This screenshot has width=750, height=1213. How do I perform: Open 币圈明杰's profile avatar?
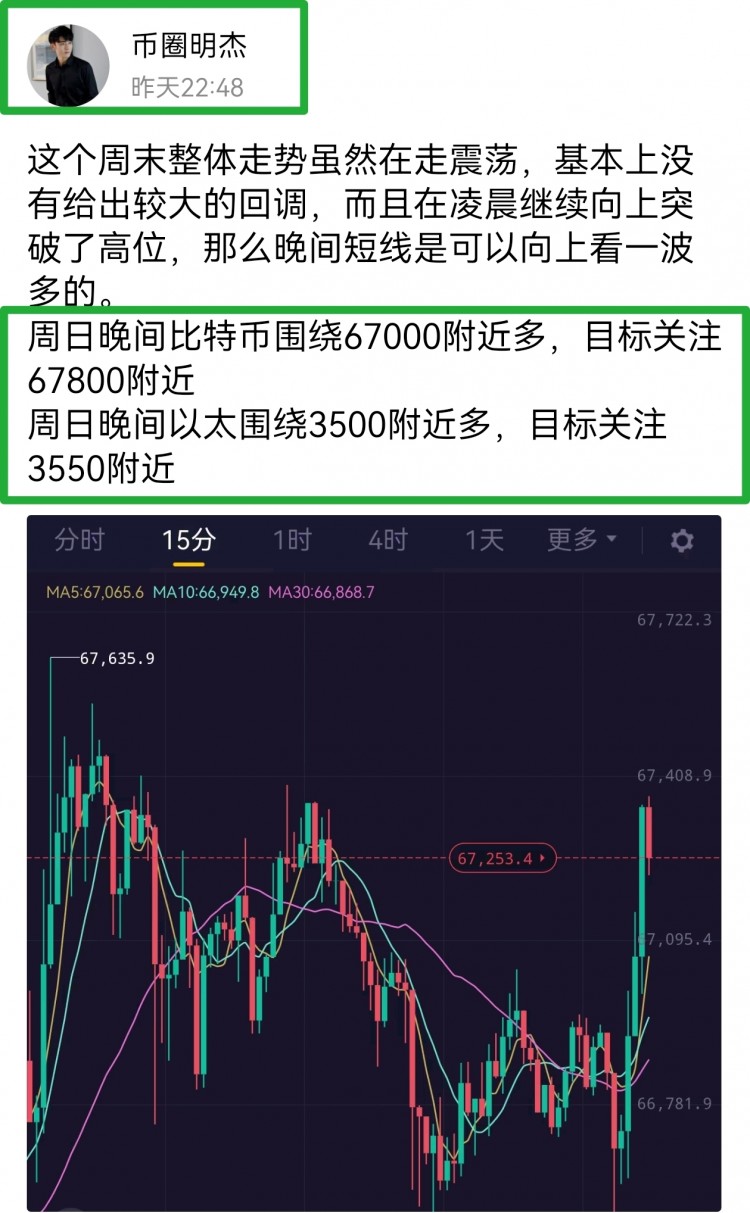(x=68, y=66)
